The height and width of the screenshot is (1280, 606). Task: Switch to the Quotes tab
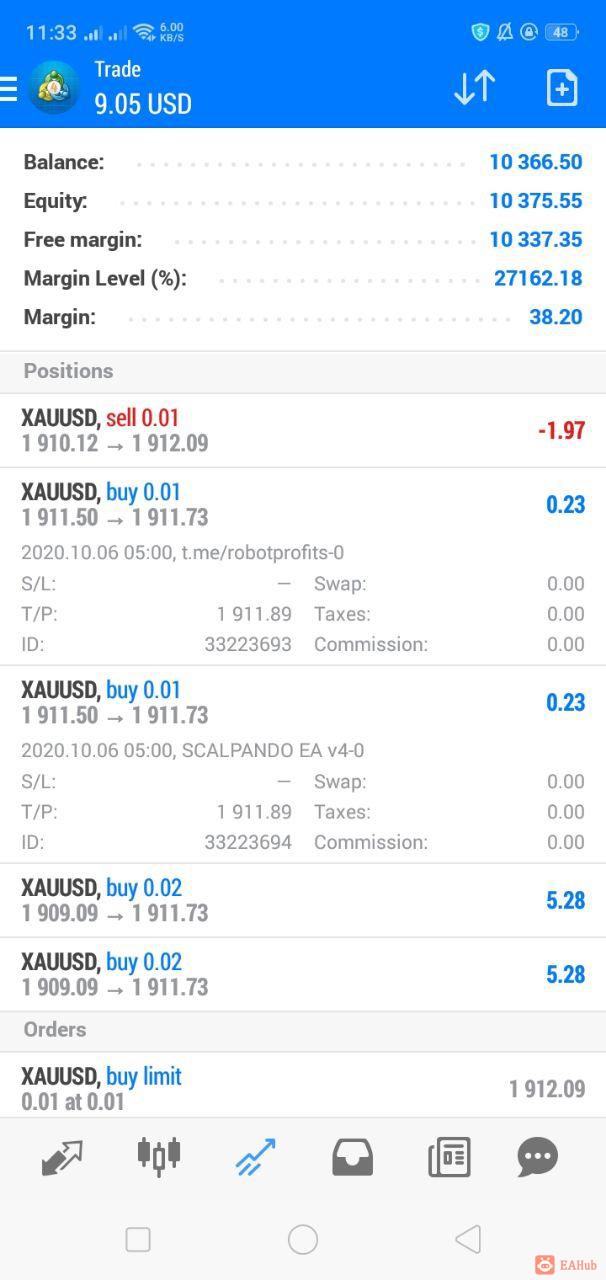pos(62,1157)
